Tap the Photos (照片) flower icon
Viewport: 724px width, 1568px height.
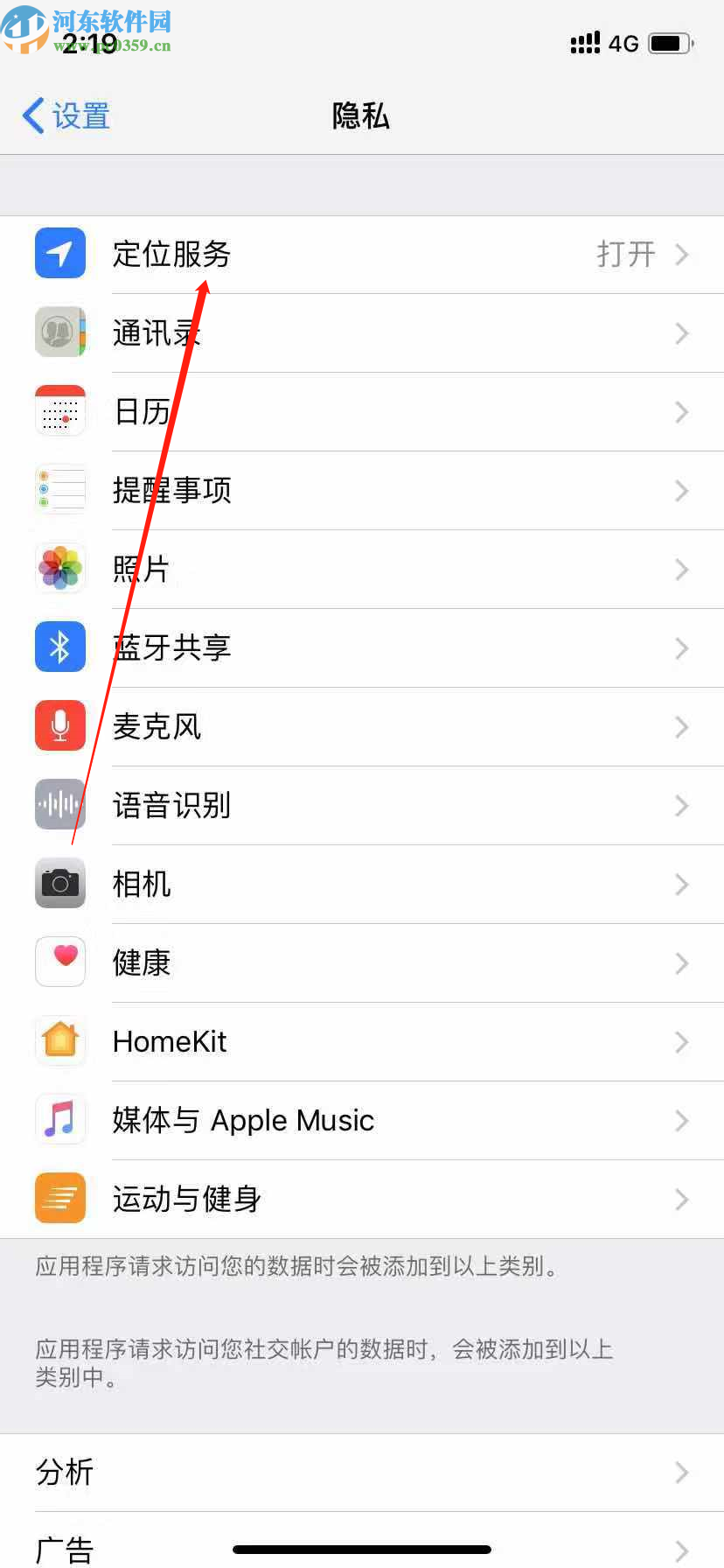pyautogui.click(x=60, y=569)
